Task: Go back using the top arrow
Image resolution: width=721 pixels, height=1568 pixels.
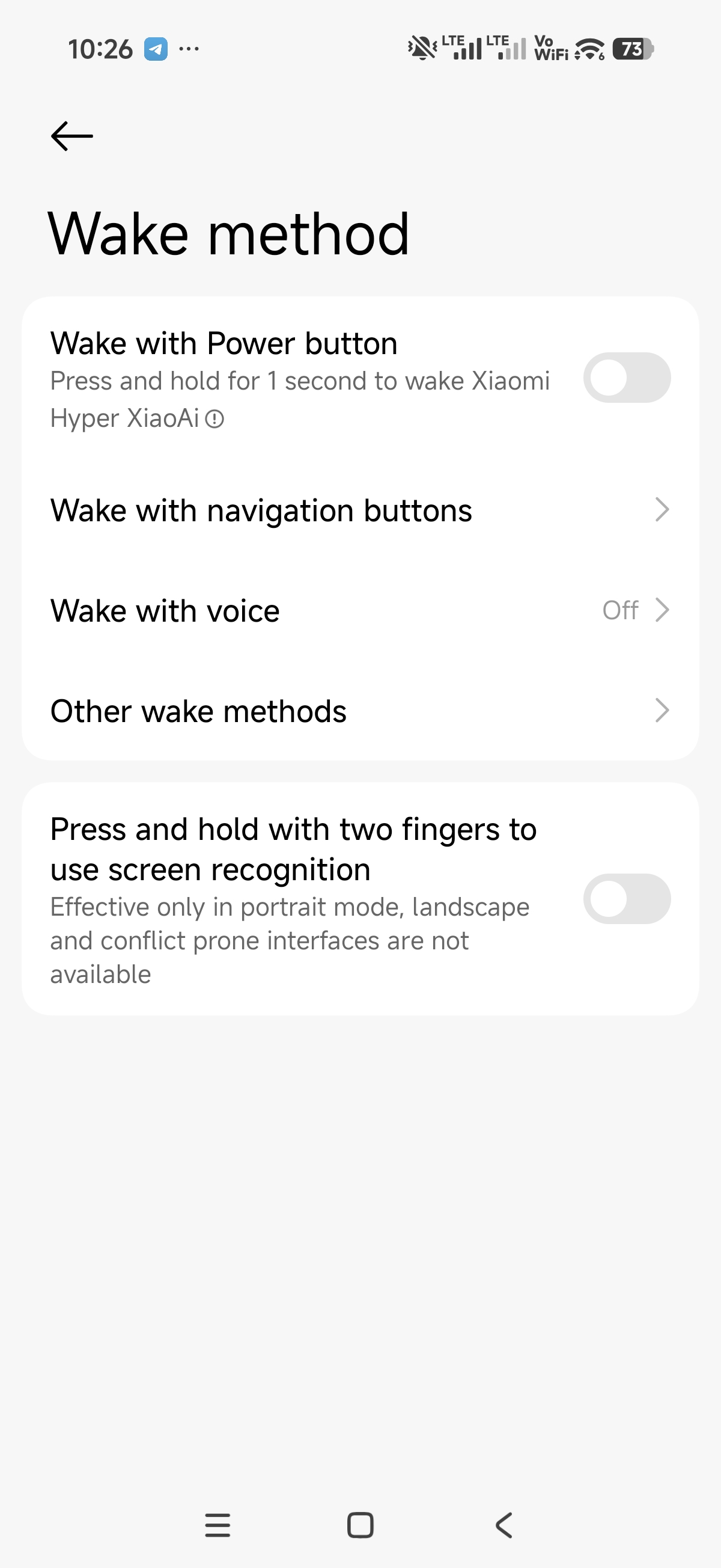Action: (71, 136)
